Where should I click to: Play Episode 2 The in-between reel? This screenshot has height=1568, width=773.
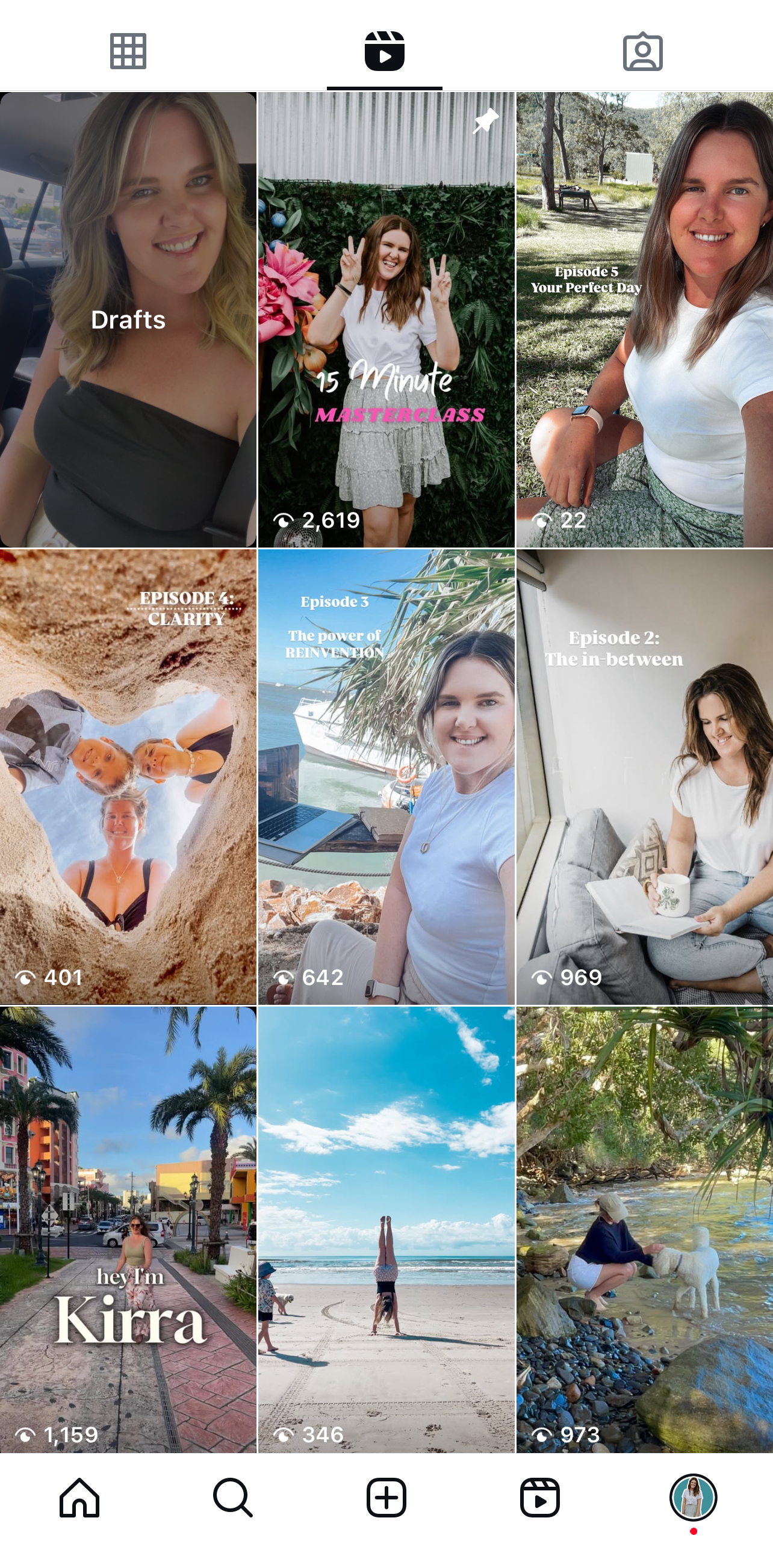[645, 777]
